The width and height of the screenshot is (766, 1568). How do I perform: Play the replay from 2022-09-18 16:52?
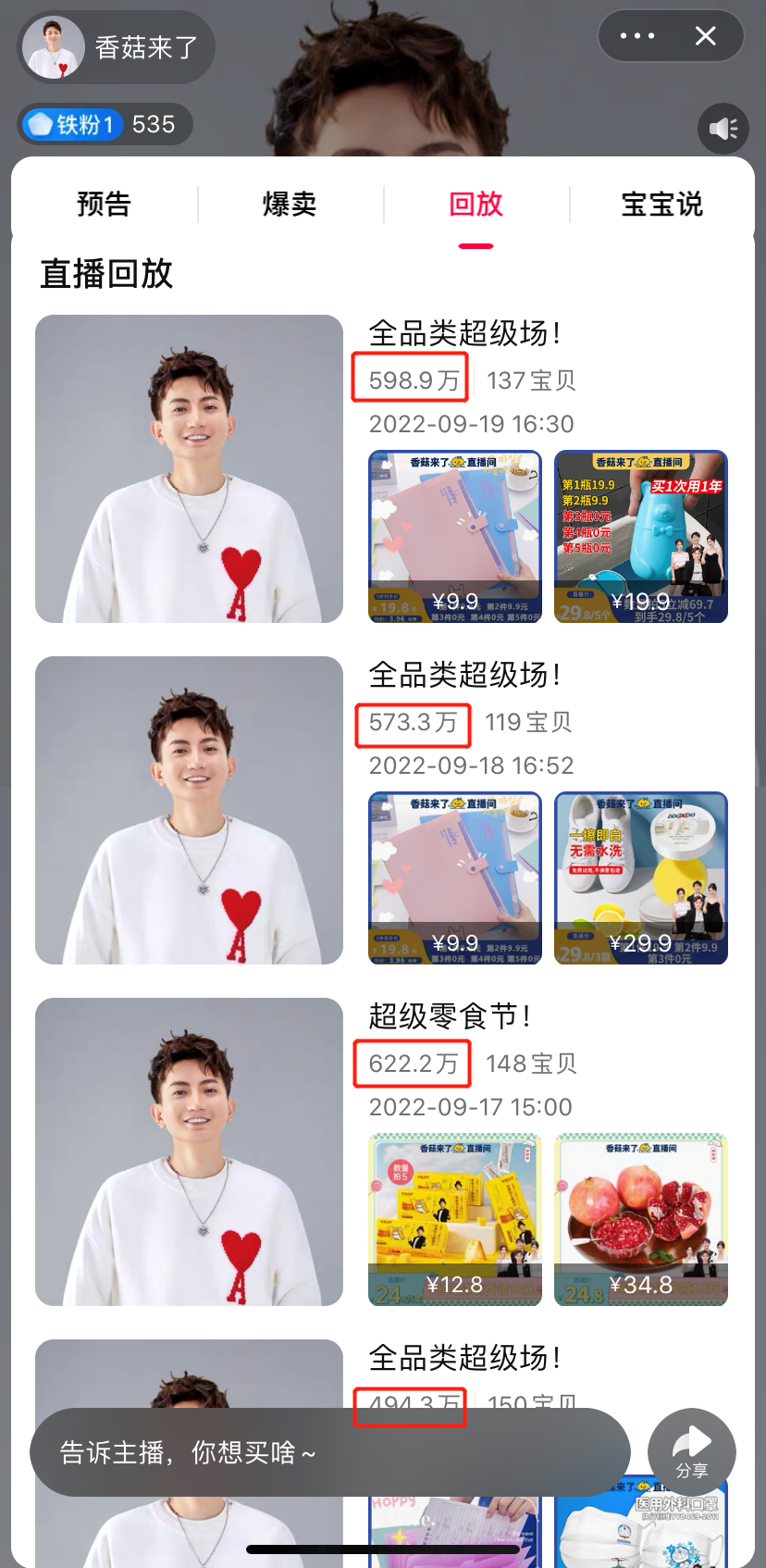(x=189, y=810)
